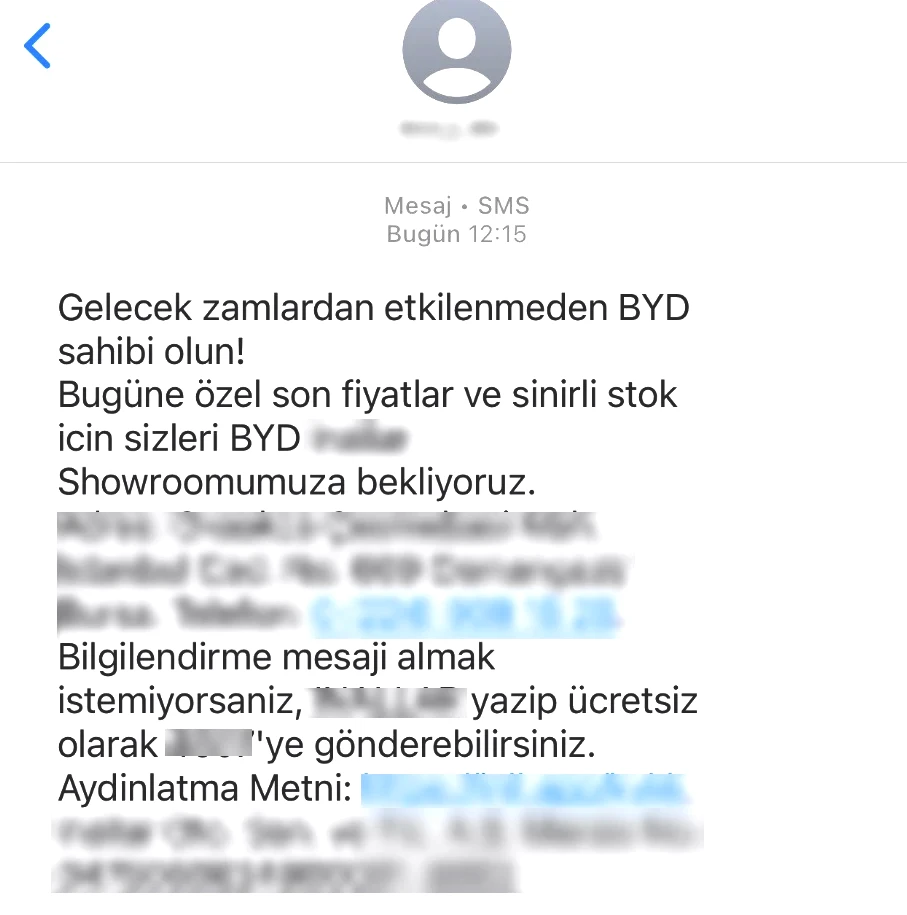Open the Aydinlatma Metni blue link
This screenshot has width=907, height=915.
pos(524,789)
